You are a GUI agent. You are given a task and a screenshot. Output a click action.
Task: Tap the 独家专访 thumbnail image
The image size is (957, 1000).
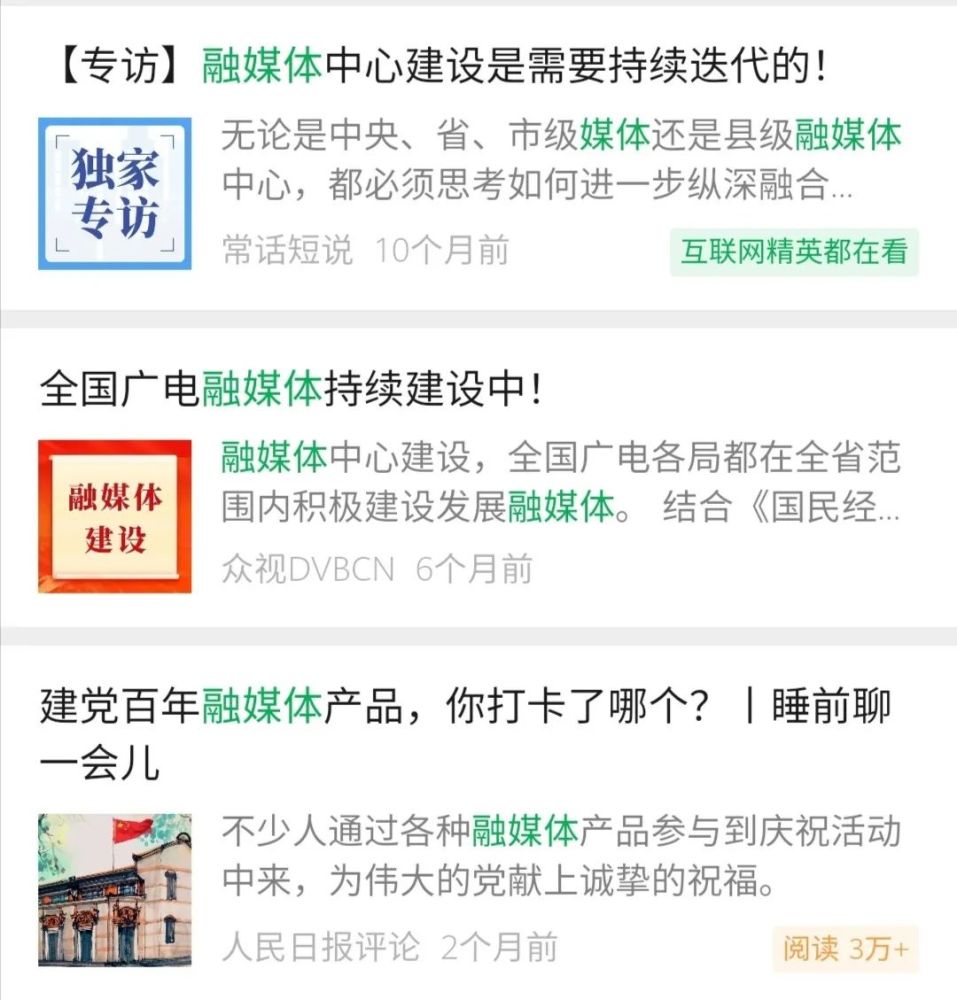[x=115, y=193]
